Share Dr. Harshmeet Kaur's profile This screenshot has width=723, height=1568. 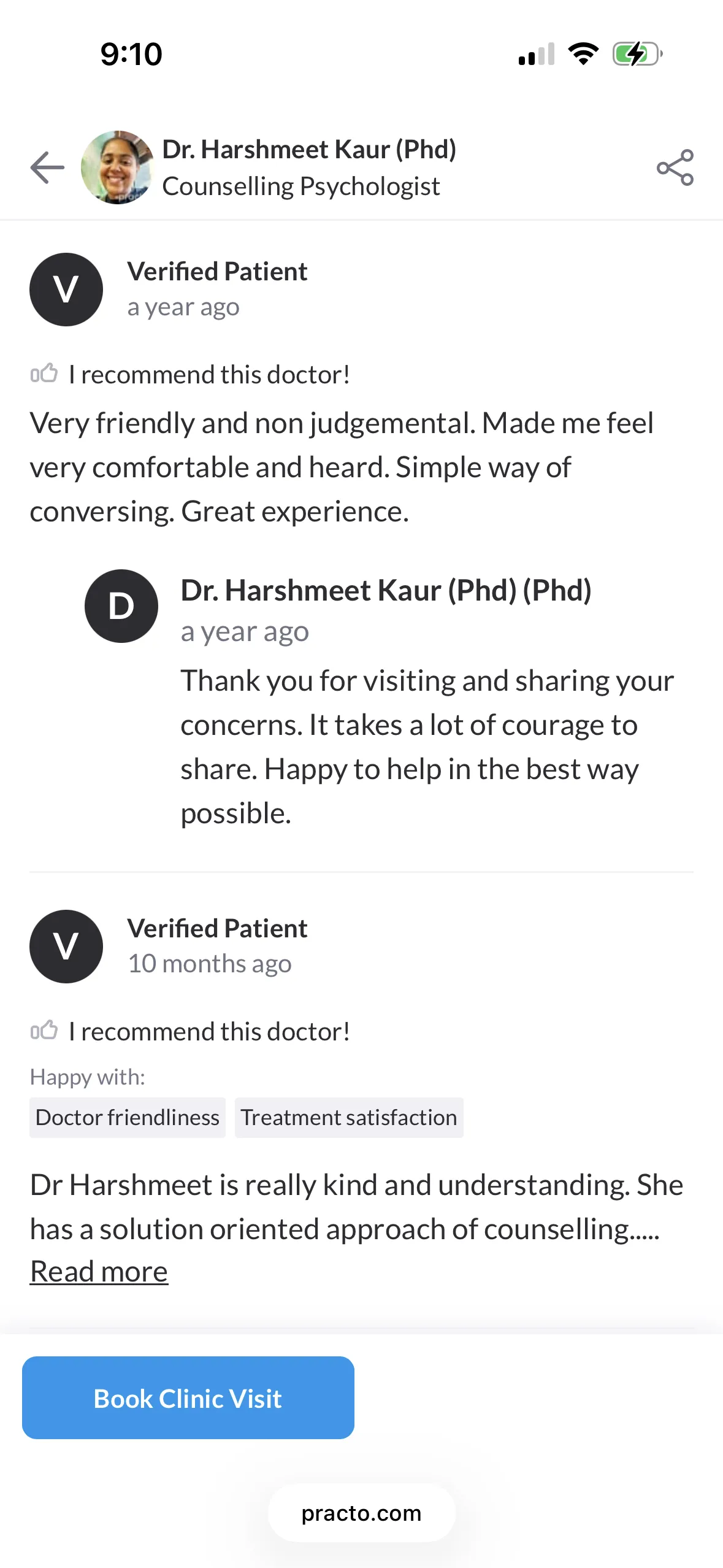[x=675, y=167]
